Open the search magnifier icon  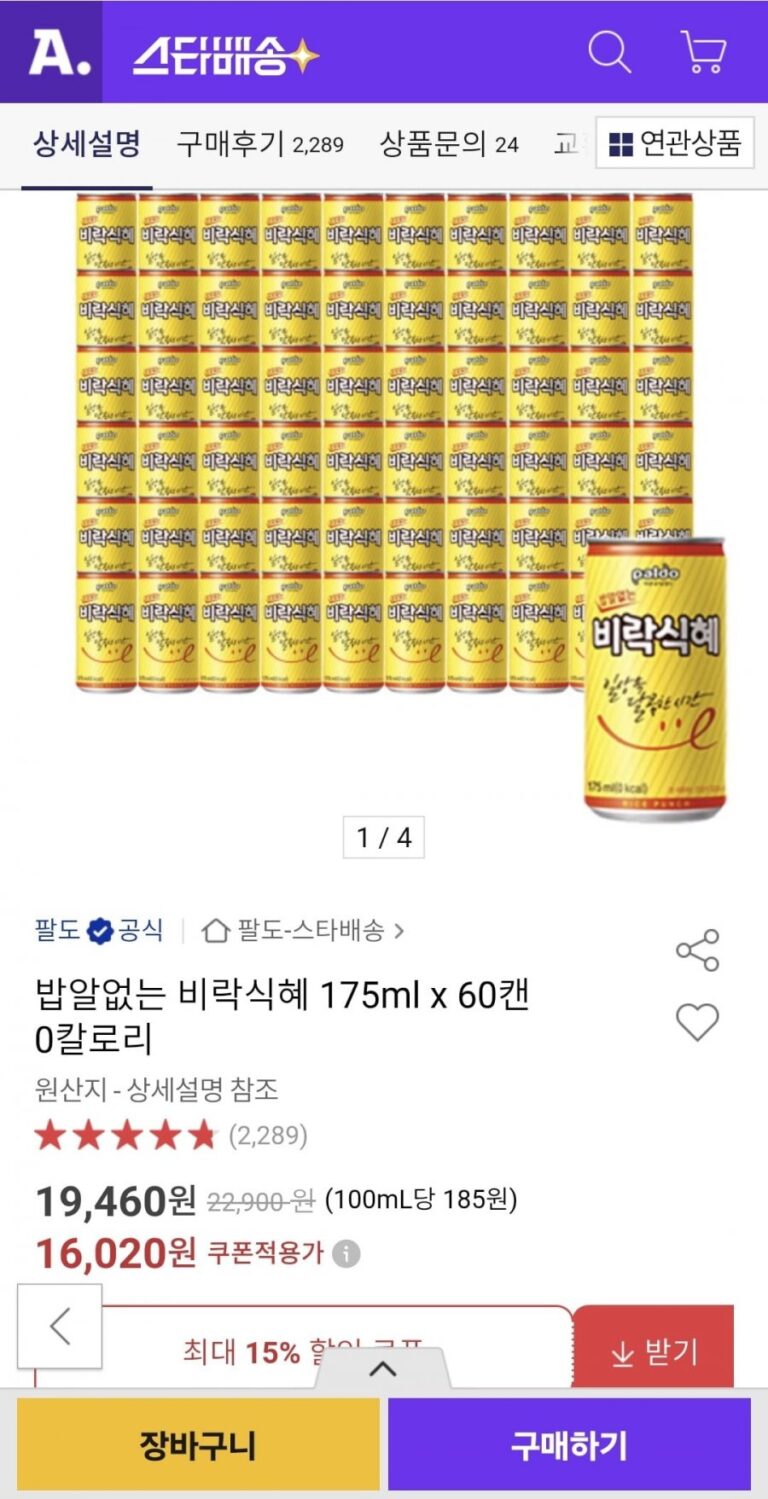coord(609,51)
